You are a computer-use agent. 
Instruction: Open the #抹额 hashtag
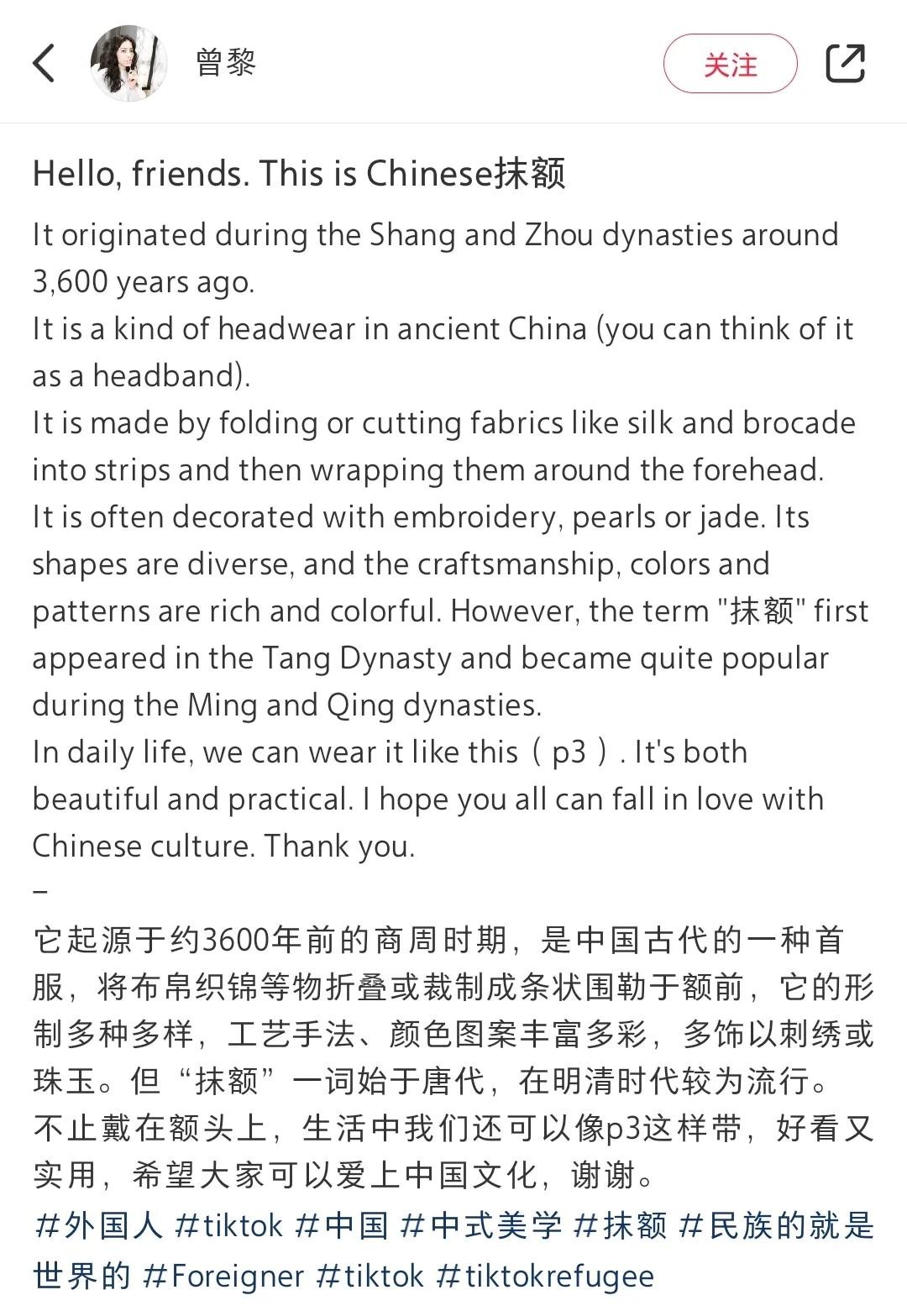[x=619, y=1225]
